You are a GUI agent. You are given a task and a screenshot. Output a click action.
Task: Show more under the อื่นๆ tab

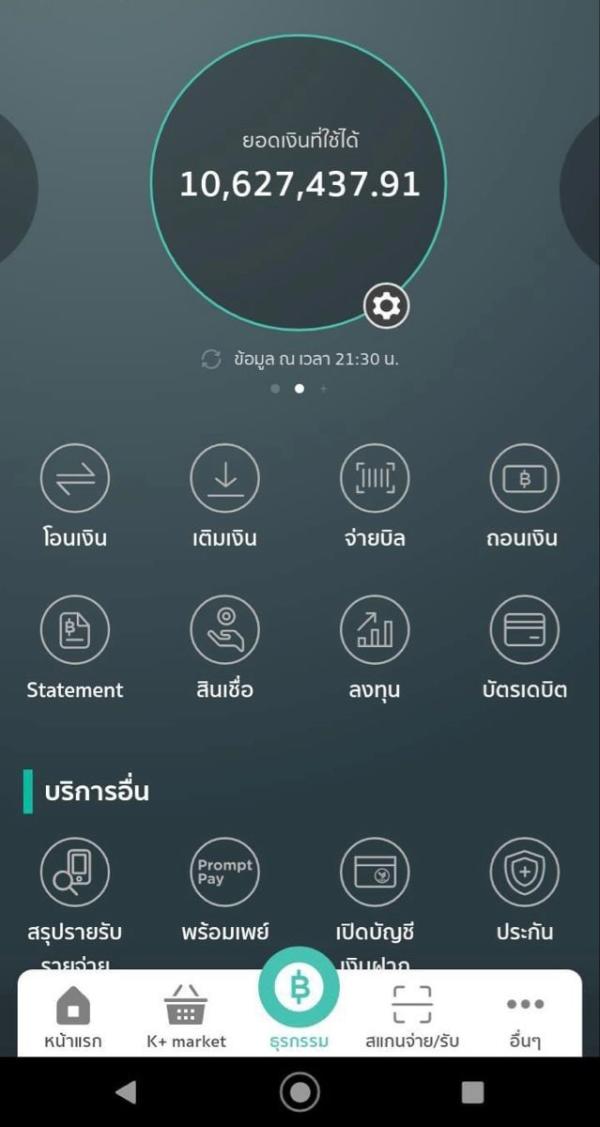[525, 1015]
